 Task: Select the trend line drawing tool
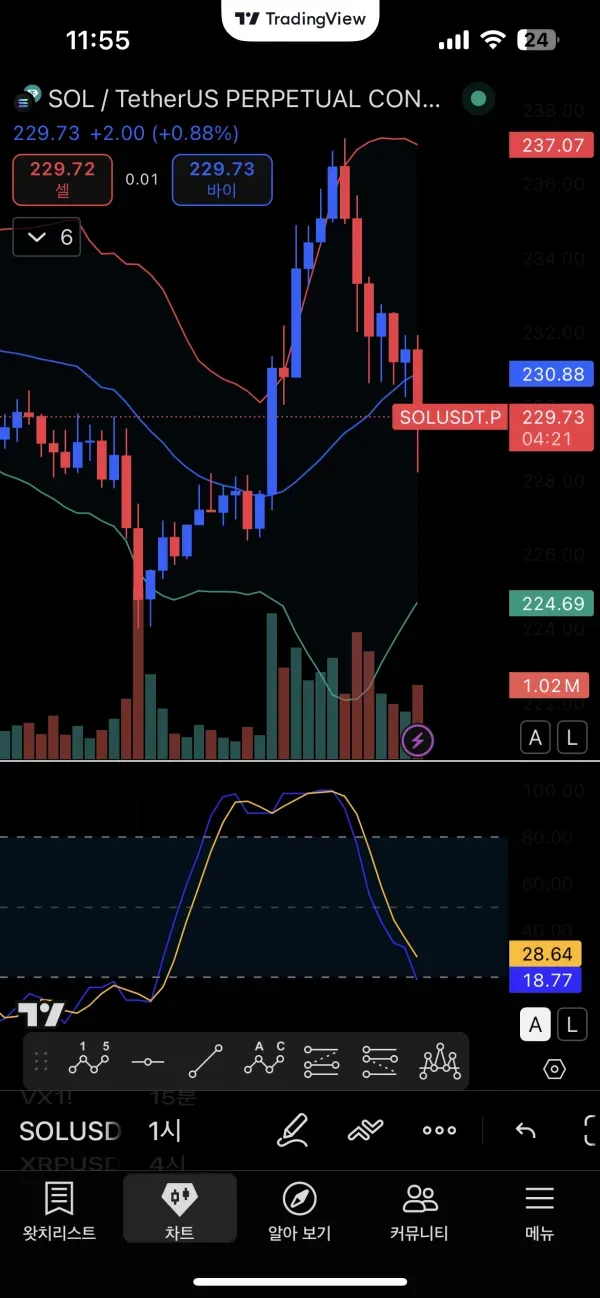[x=206, y=1061]
